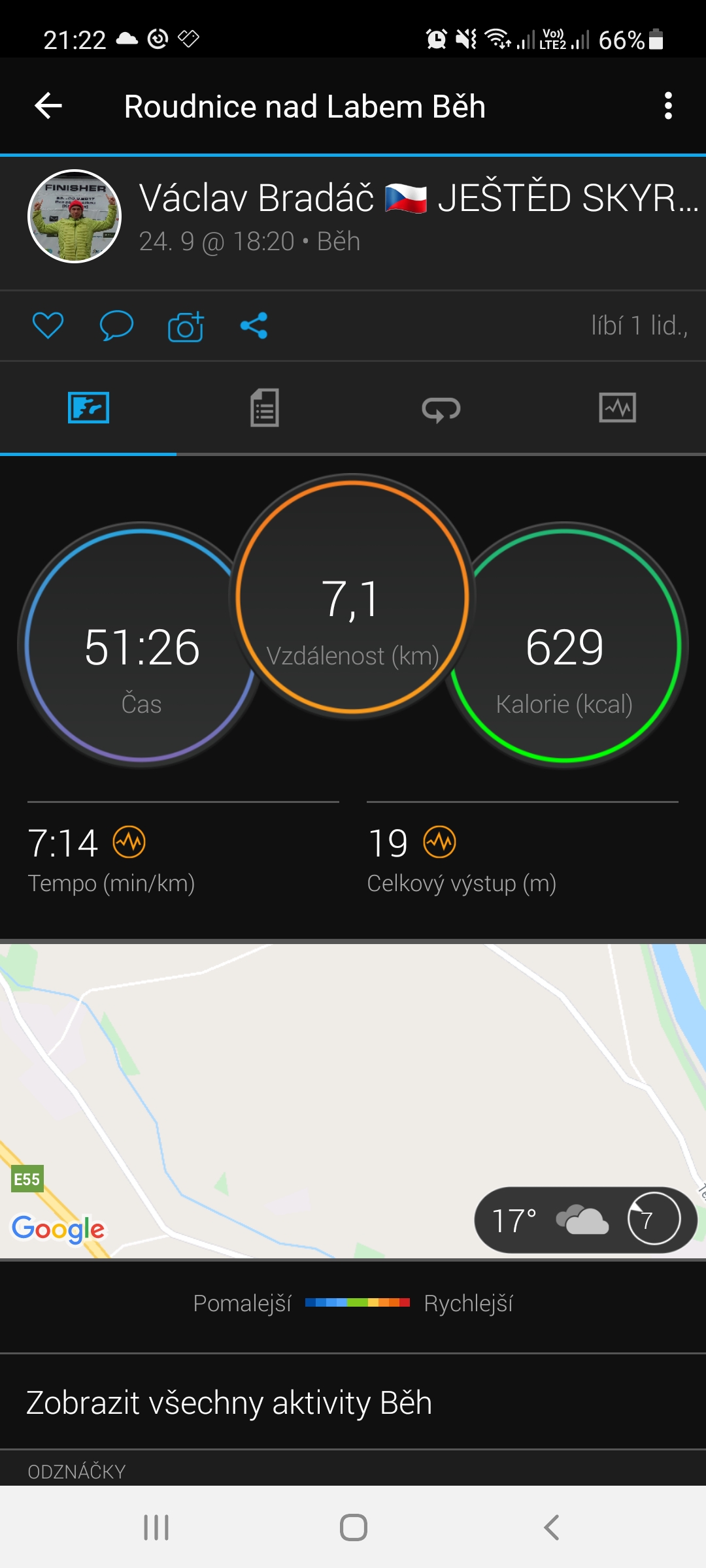The width and height of the screenshot is (706, 1568).
Task: Switch to the details list tab
Action: click(265, 408)
